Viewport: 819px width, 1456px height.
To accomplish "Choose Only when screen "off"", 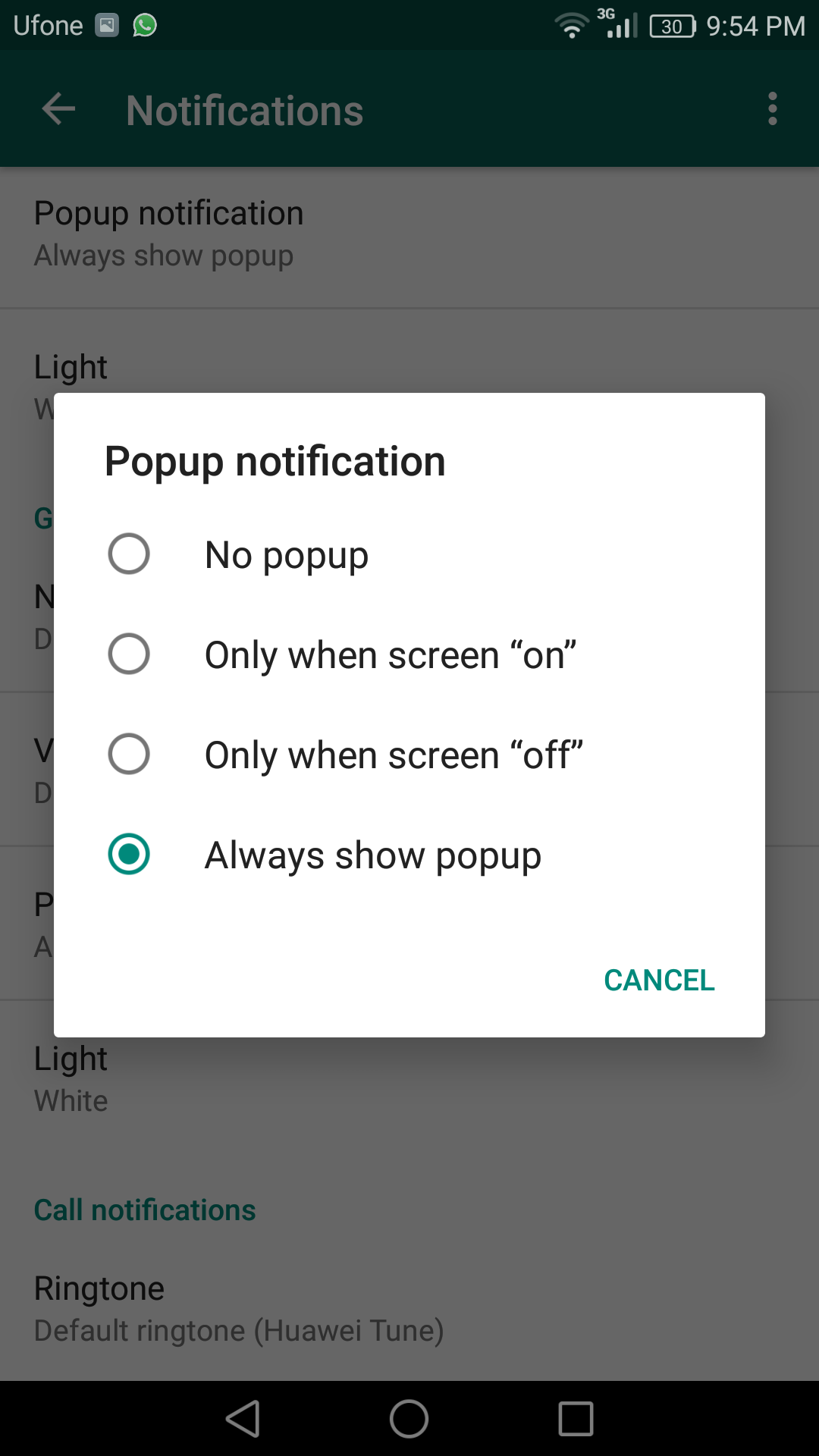I will click(409, 754).
